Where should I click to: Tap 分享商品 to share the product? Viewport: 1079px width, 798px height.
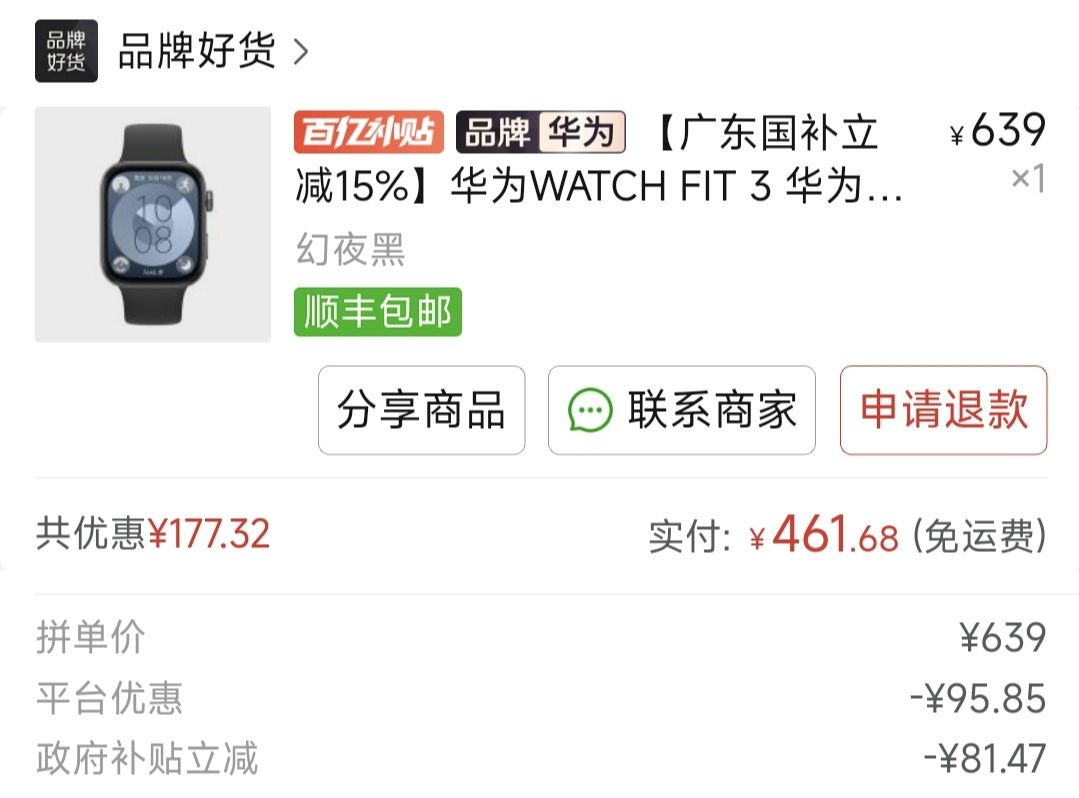tap(421, 410)
